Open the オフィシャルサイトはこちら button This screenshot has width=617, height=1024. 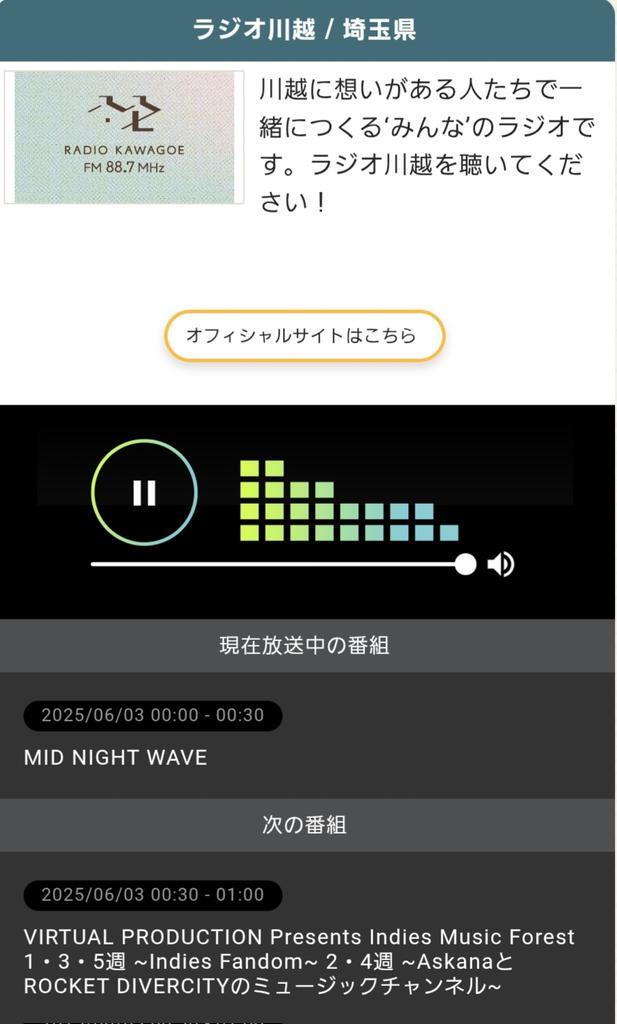[305, 336]
